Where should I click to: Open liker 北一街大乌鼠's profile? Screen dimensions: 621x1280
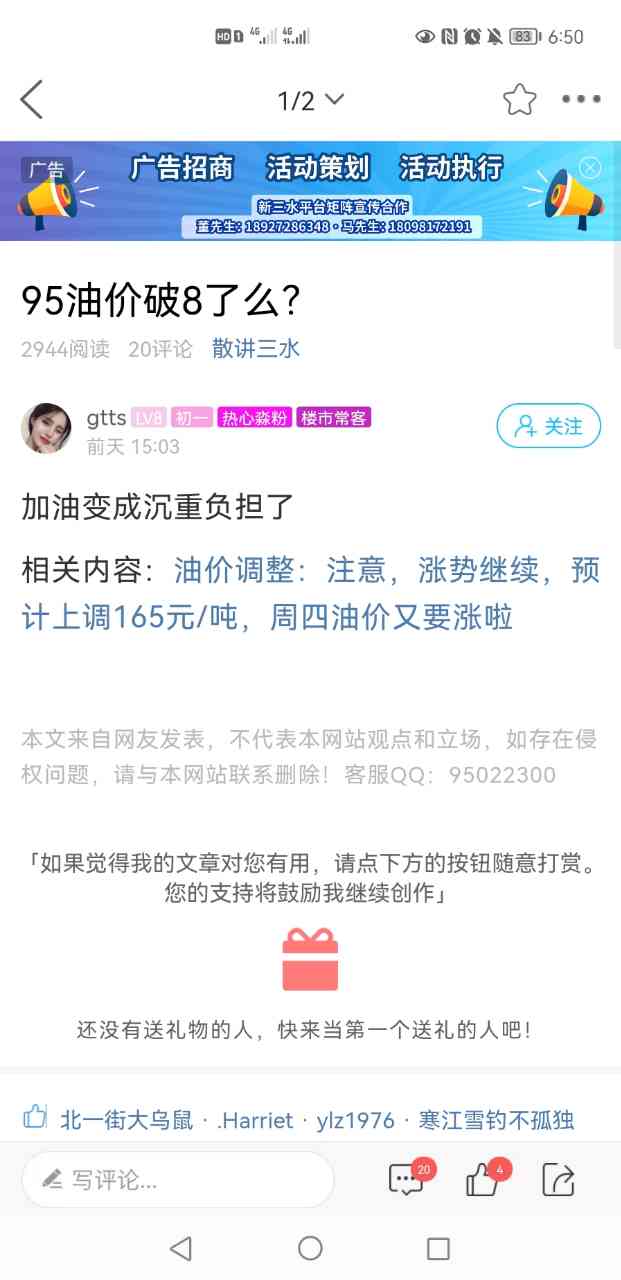pyautogui.click(x=127, y=1120)
